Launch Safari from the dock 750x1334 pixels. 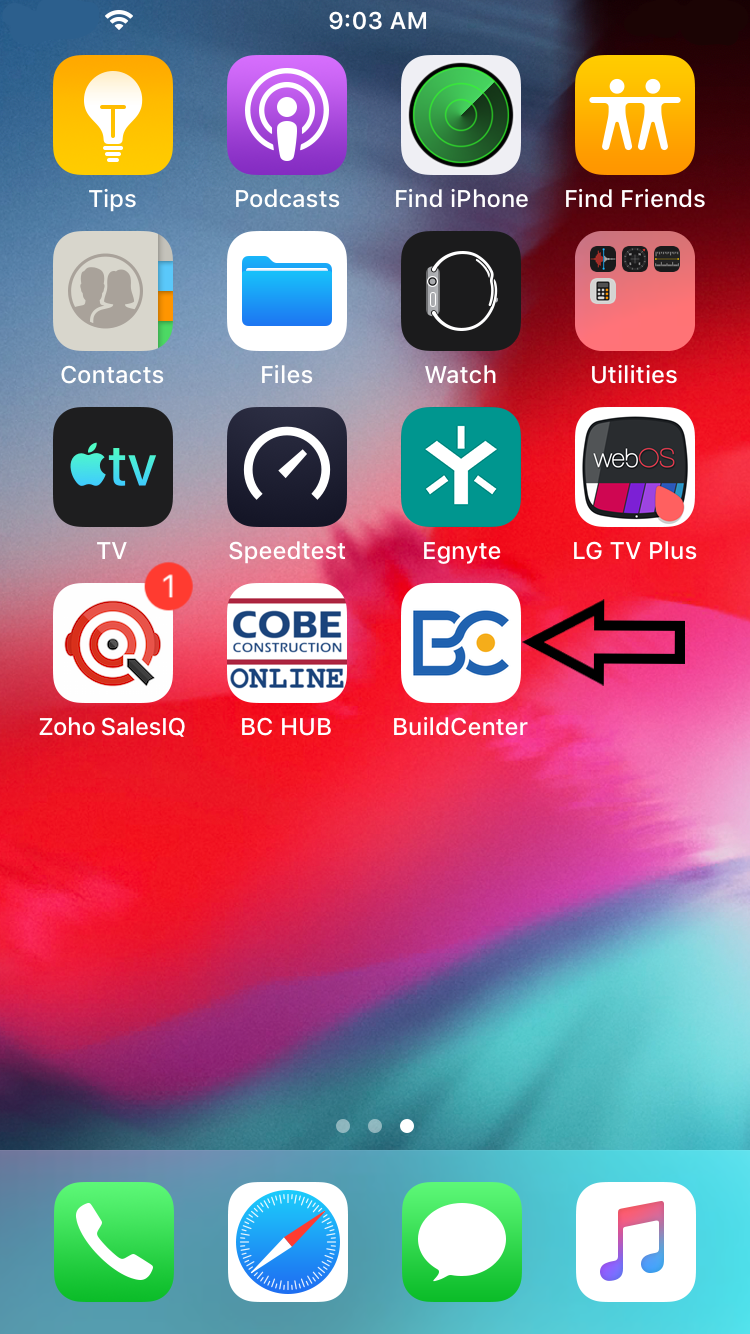tap(287, 1242)
